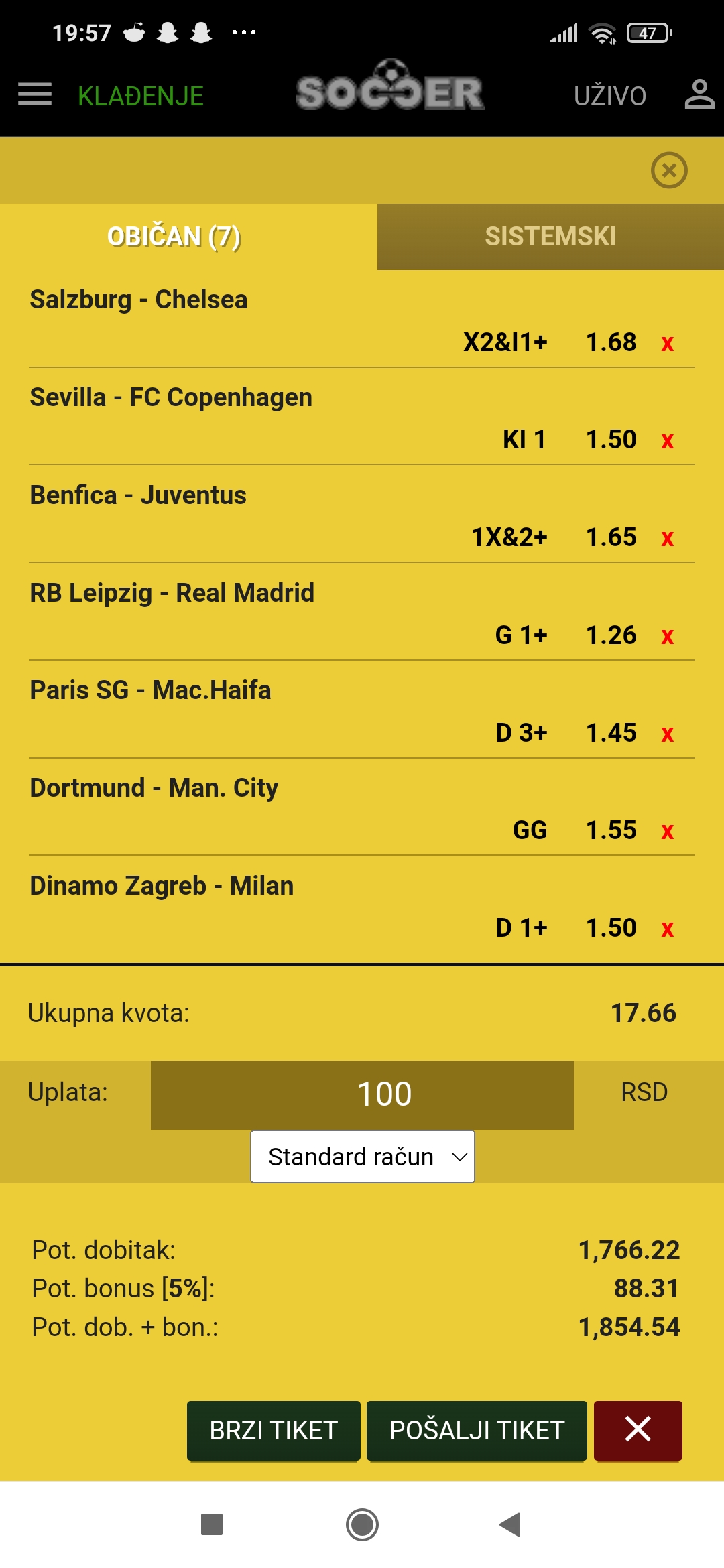The image size is (724, 1568).
Task: Go to the KLAĐENJE section
Action: (141, 96)
